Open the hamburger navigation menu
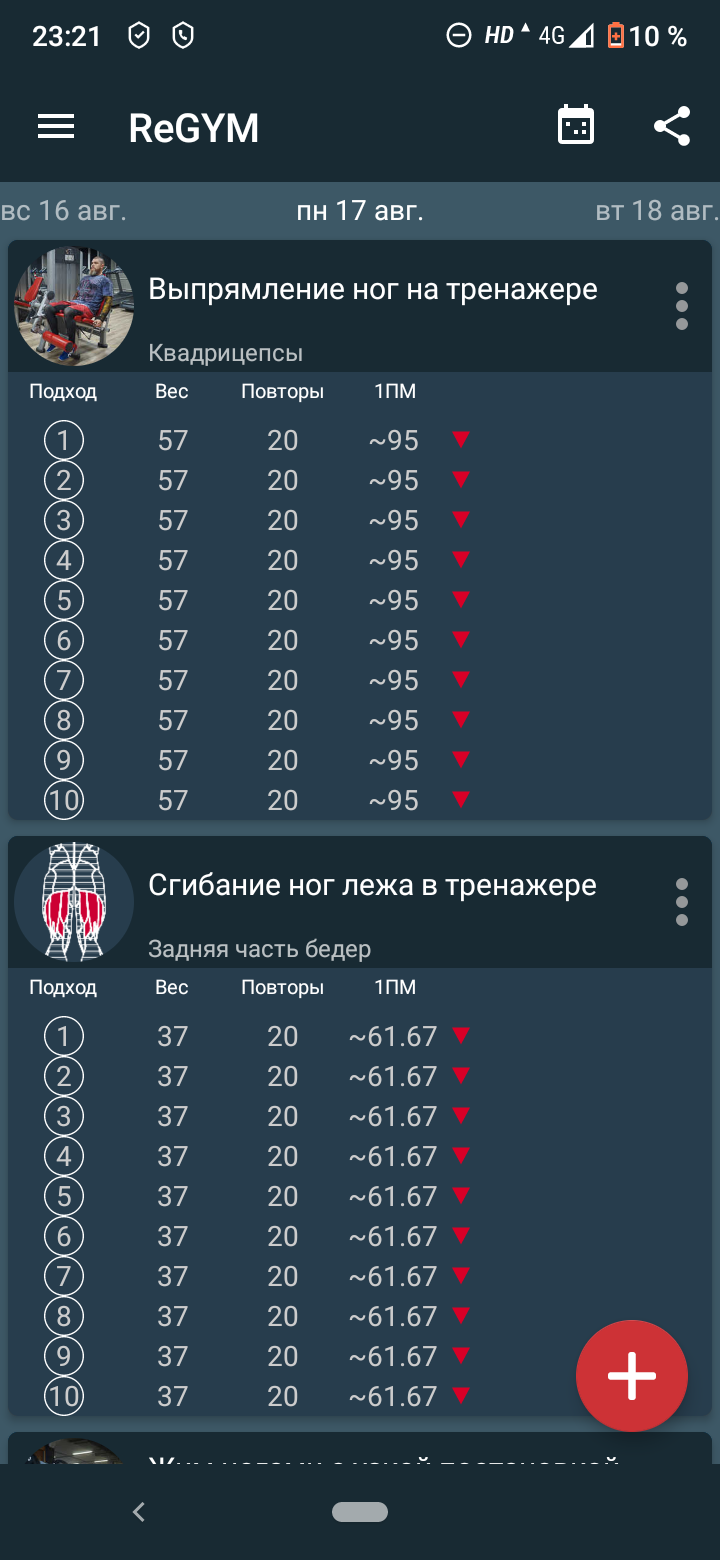This screenshot has height=1560, width=720. click(56, 127)
